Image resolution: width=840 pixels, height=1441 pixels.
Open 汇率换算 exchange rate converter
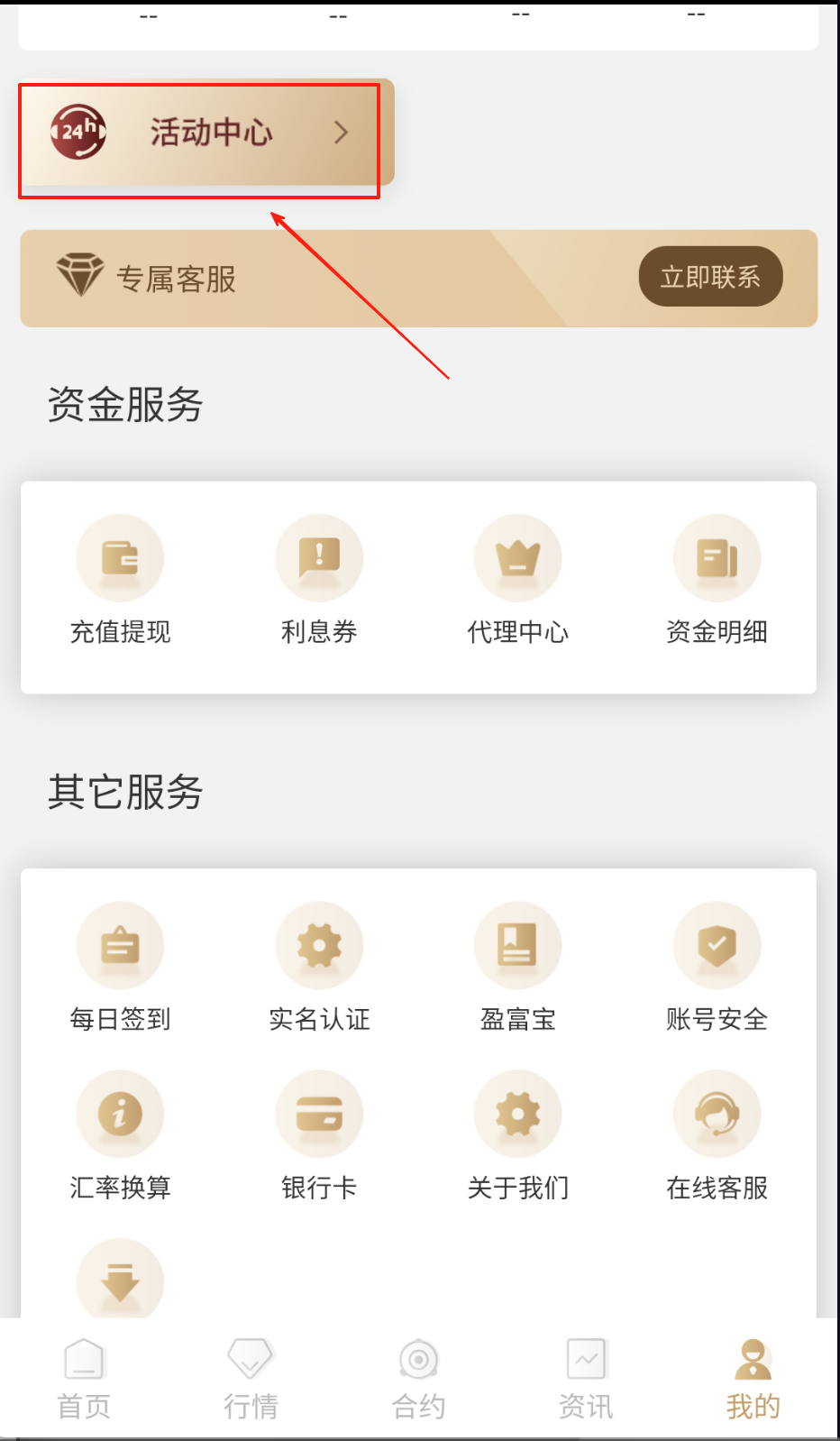120,1135
